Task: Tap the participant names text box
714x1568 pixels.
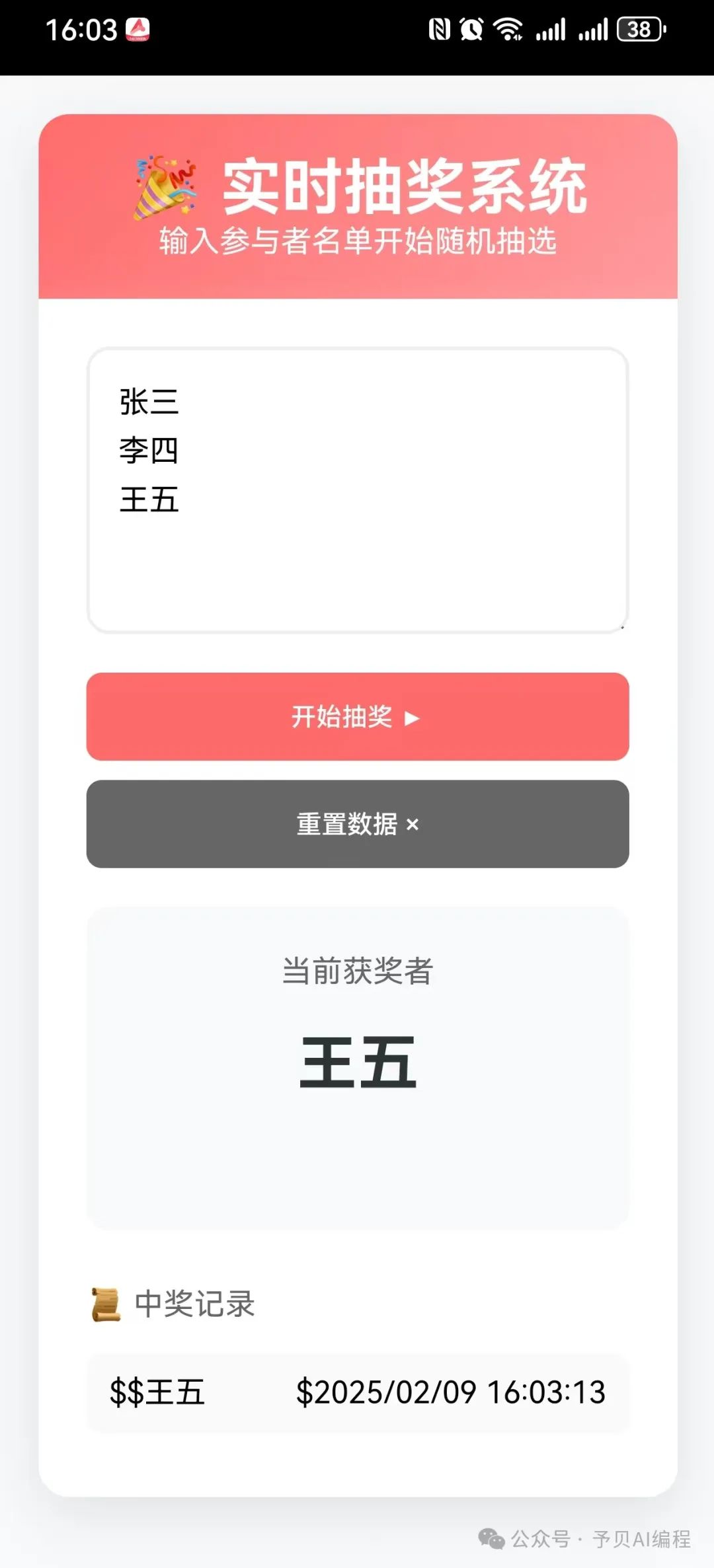Action: (357, 490)
